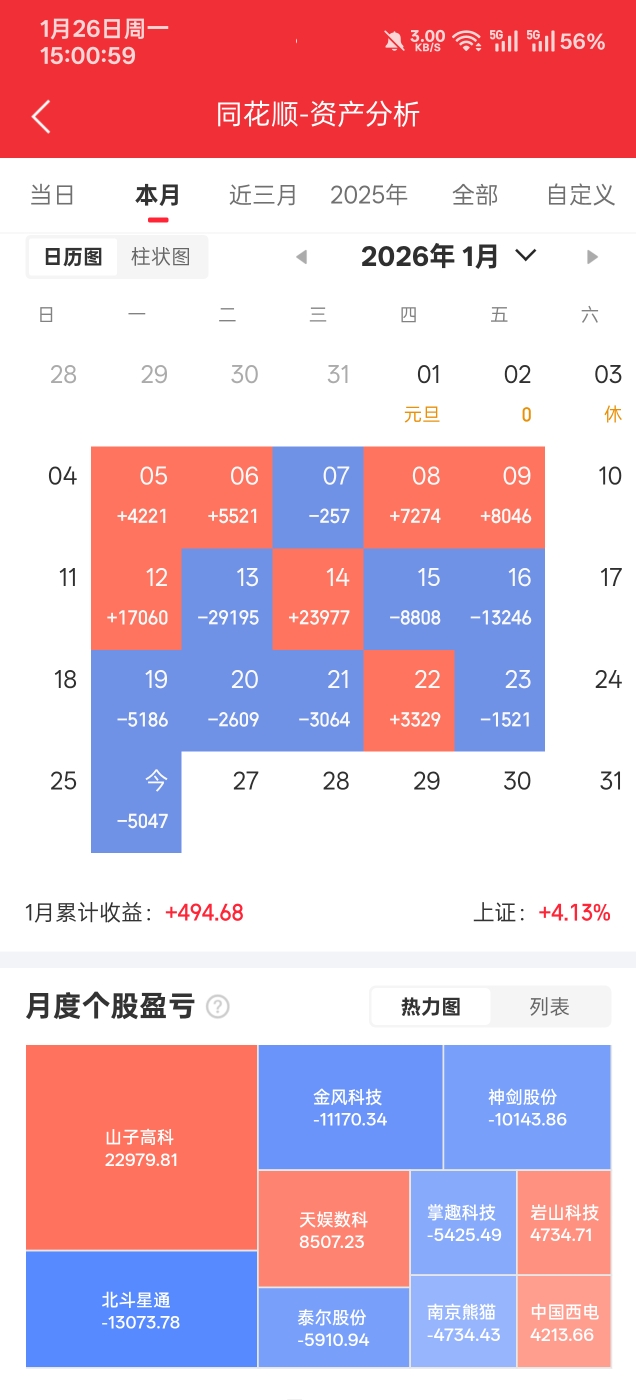This screenshot has height=1400, width=636.
Task: Open the 自定义 date range tab
Action: tap(580, 195)
